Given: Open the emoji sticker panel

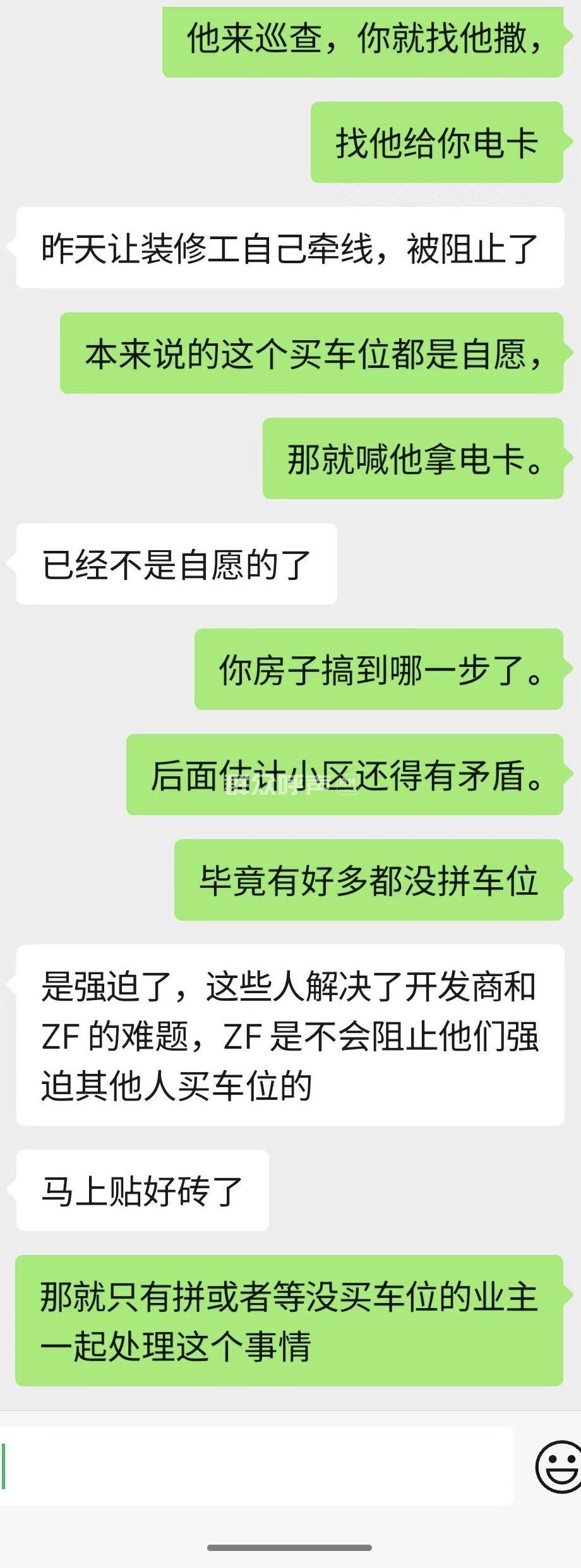Looking at the screenshot, I should point(557,1466).
